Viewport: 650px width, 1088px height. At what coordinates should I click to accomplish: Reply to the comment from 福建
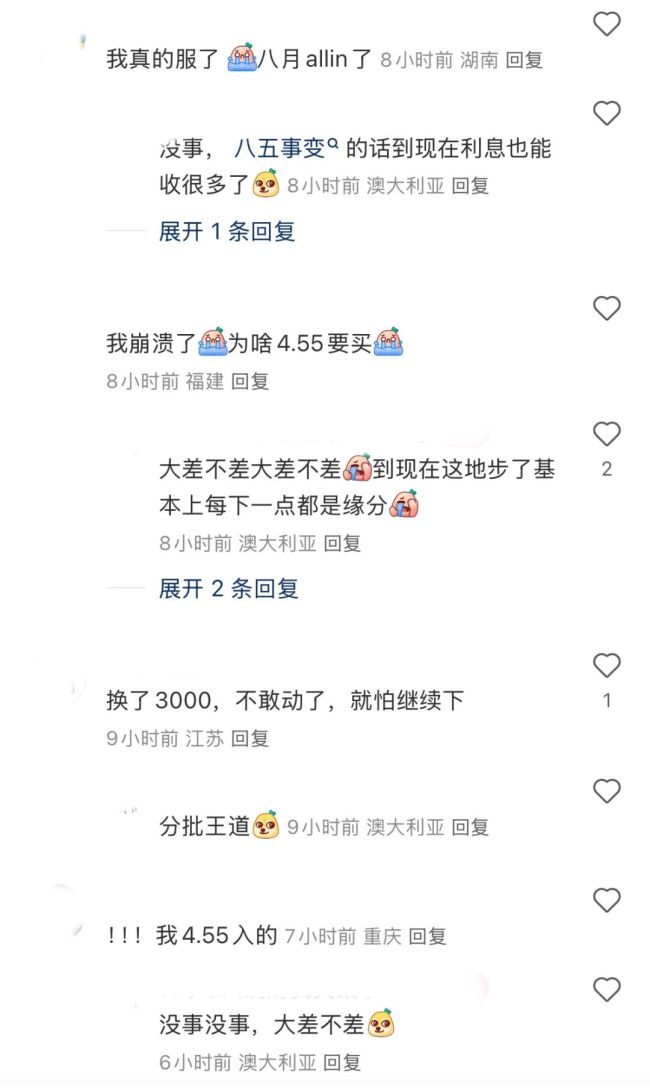(250, 381)
